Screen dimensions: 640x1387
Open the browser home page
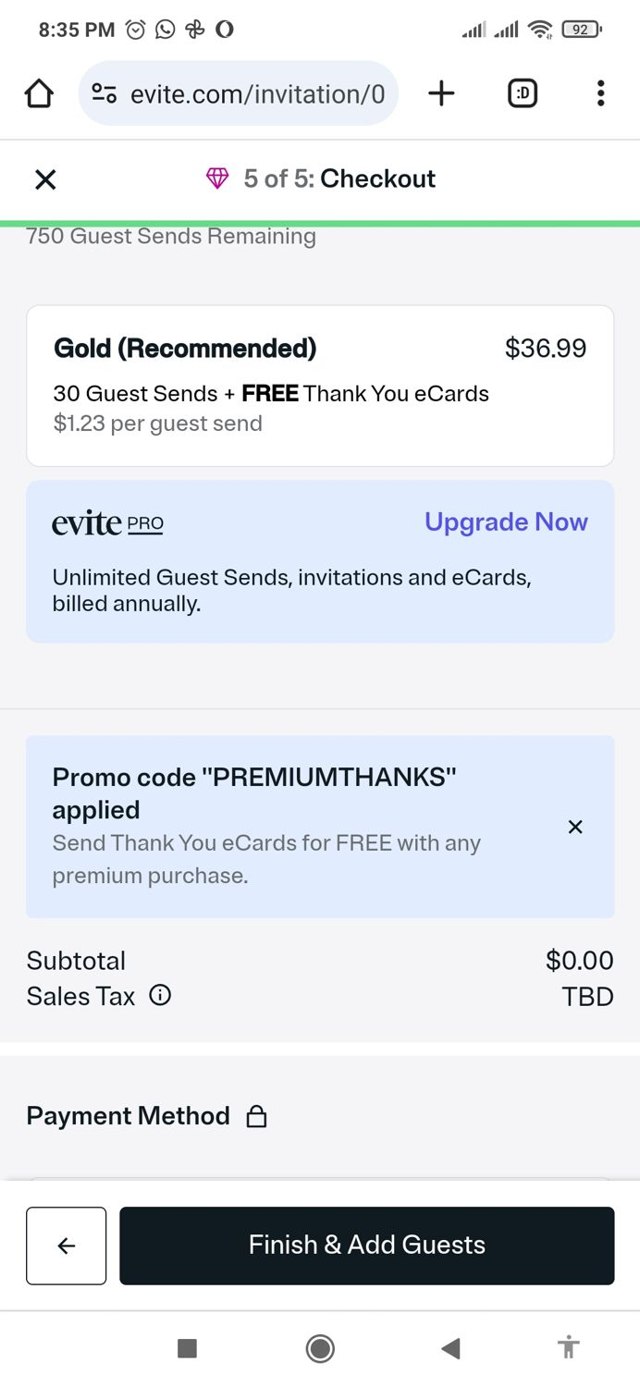pyautogui.click(x=38, y=94)
